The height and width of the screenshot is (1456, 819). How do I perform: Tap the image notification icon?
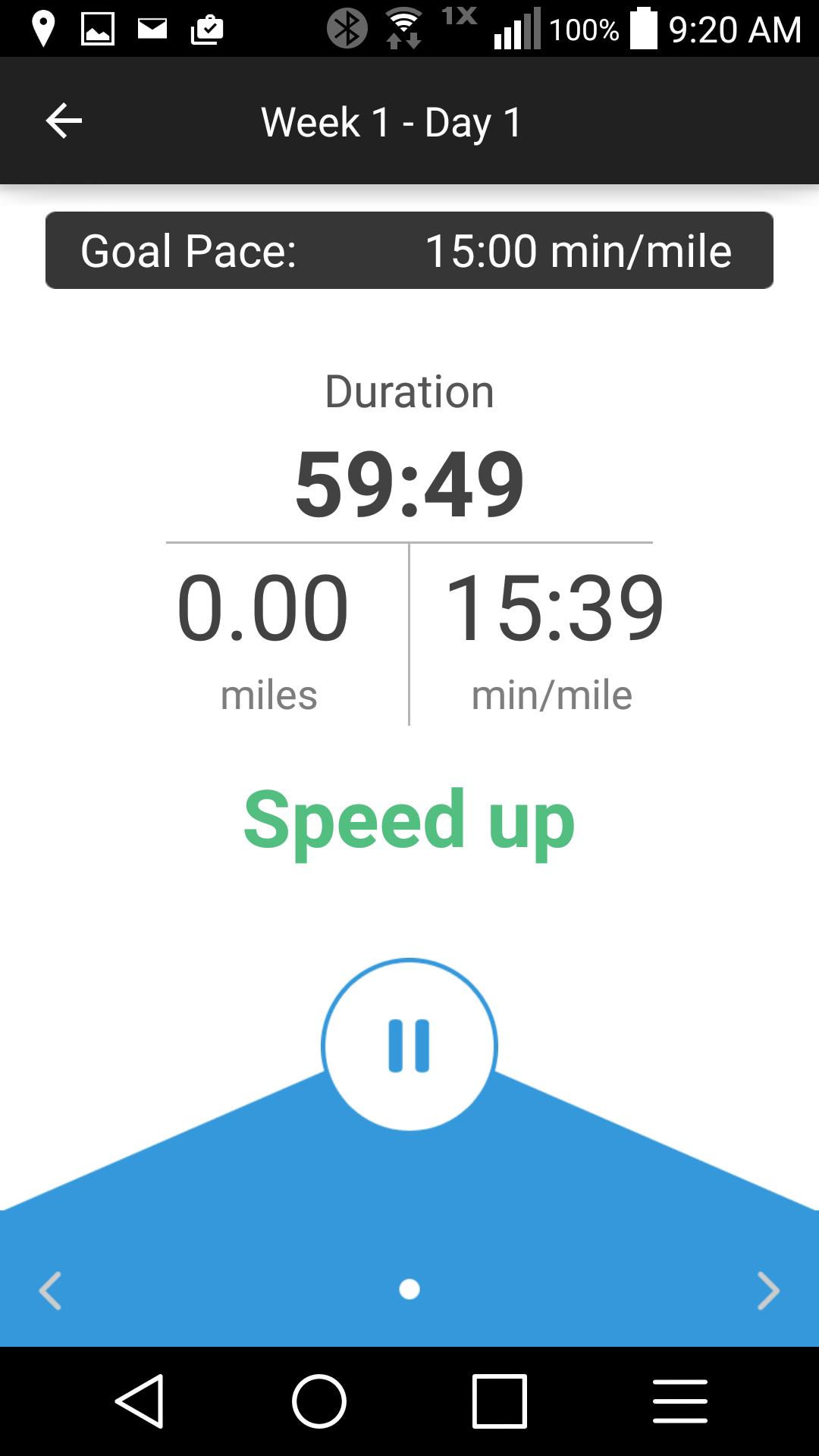[x=99, y=29]
